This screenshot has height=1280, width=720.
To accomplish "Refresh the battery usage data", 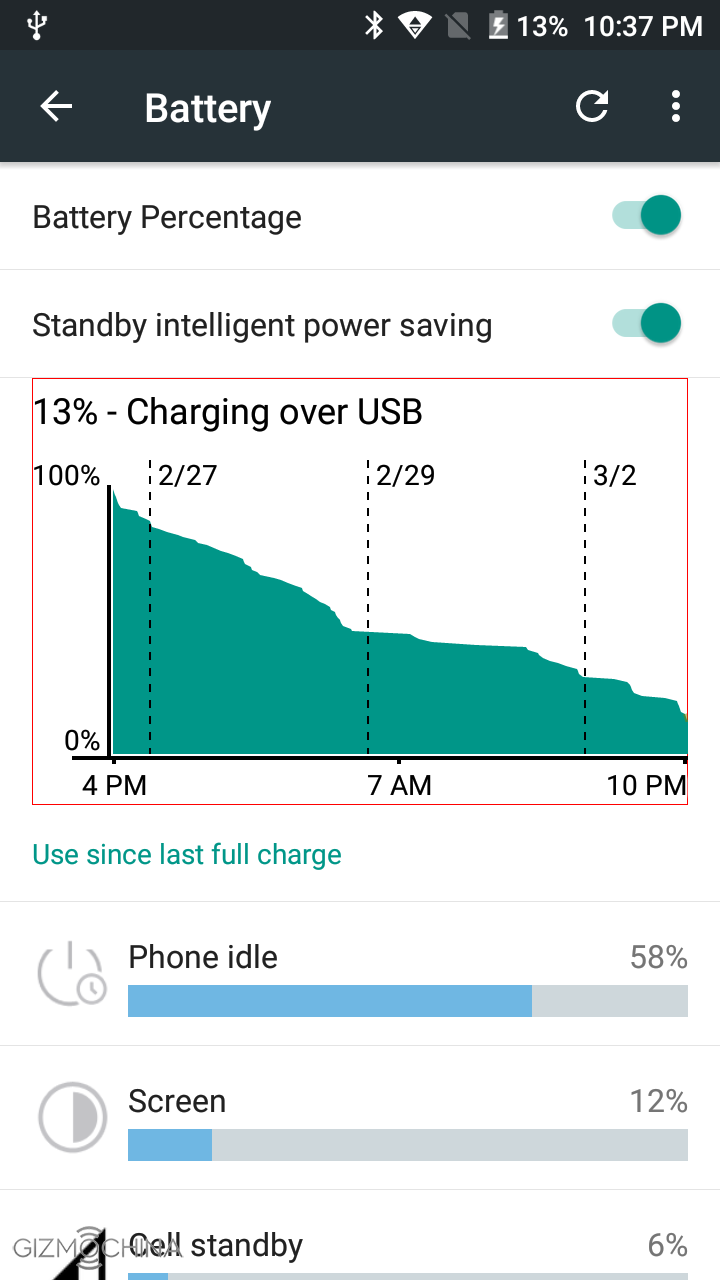I will [x=592, y=107].
